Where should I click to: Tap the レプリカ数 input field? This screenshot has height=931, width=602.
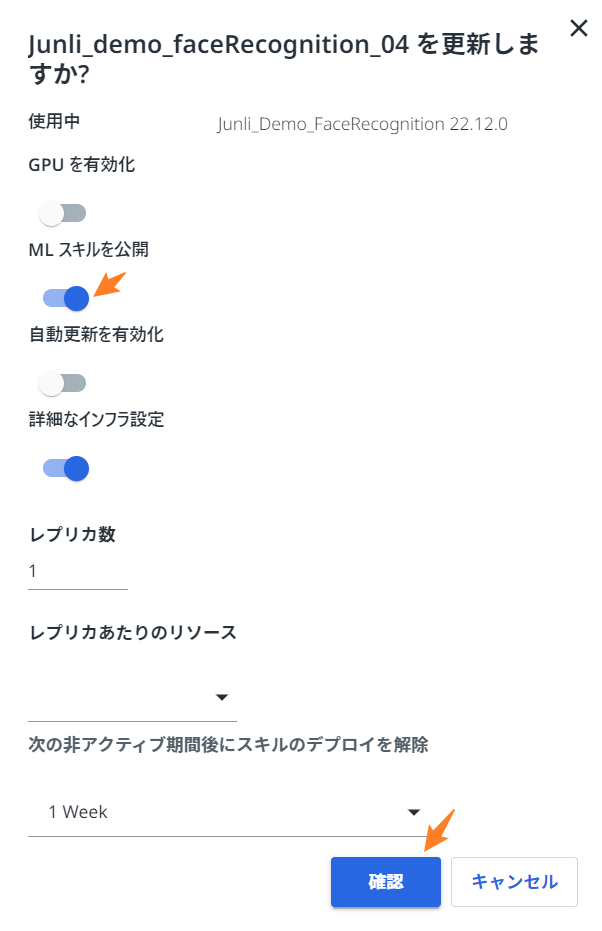coord(78,572)
